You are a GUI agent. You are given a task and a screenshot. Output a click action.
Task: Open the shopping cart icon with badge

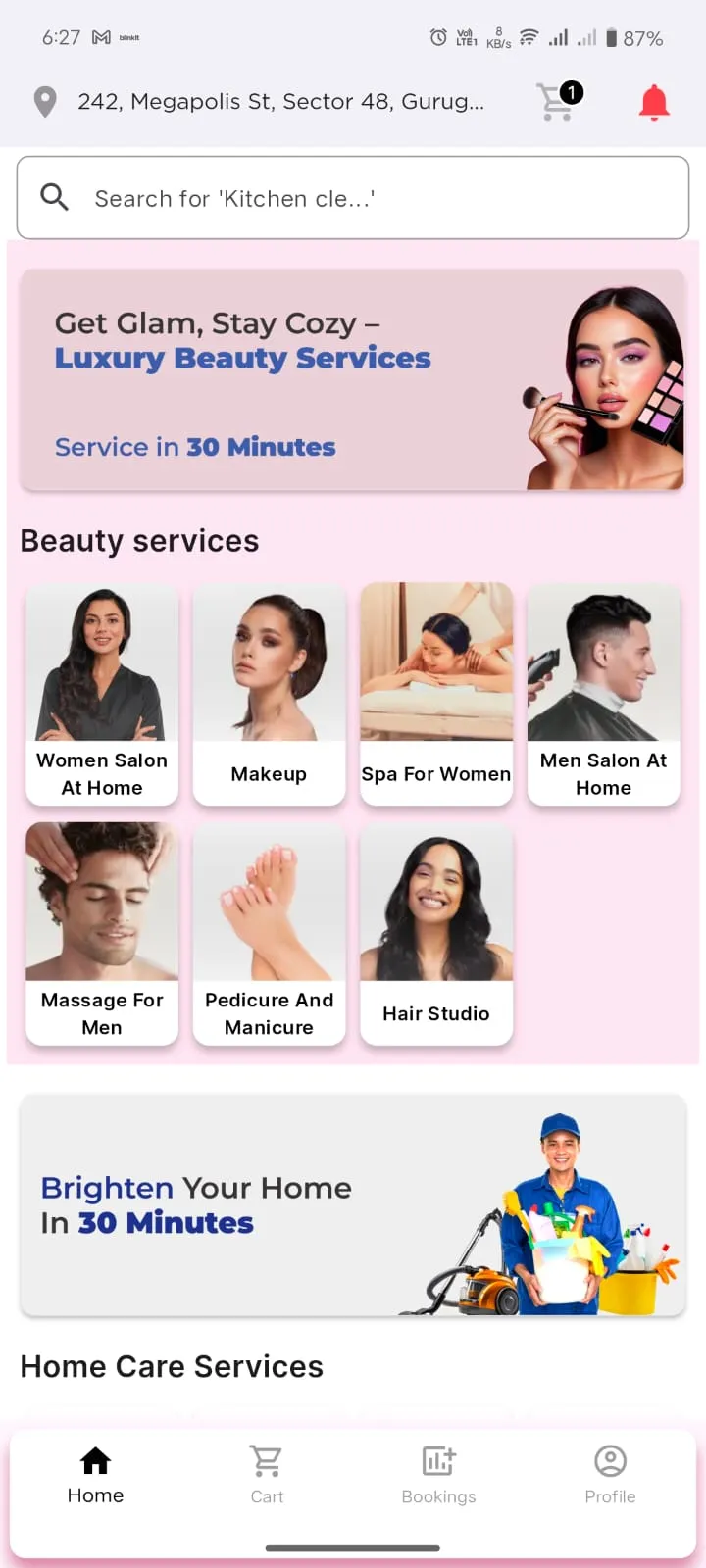coord(557,102)
